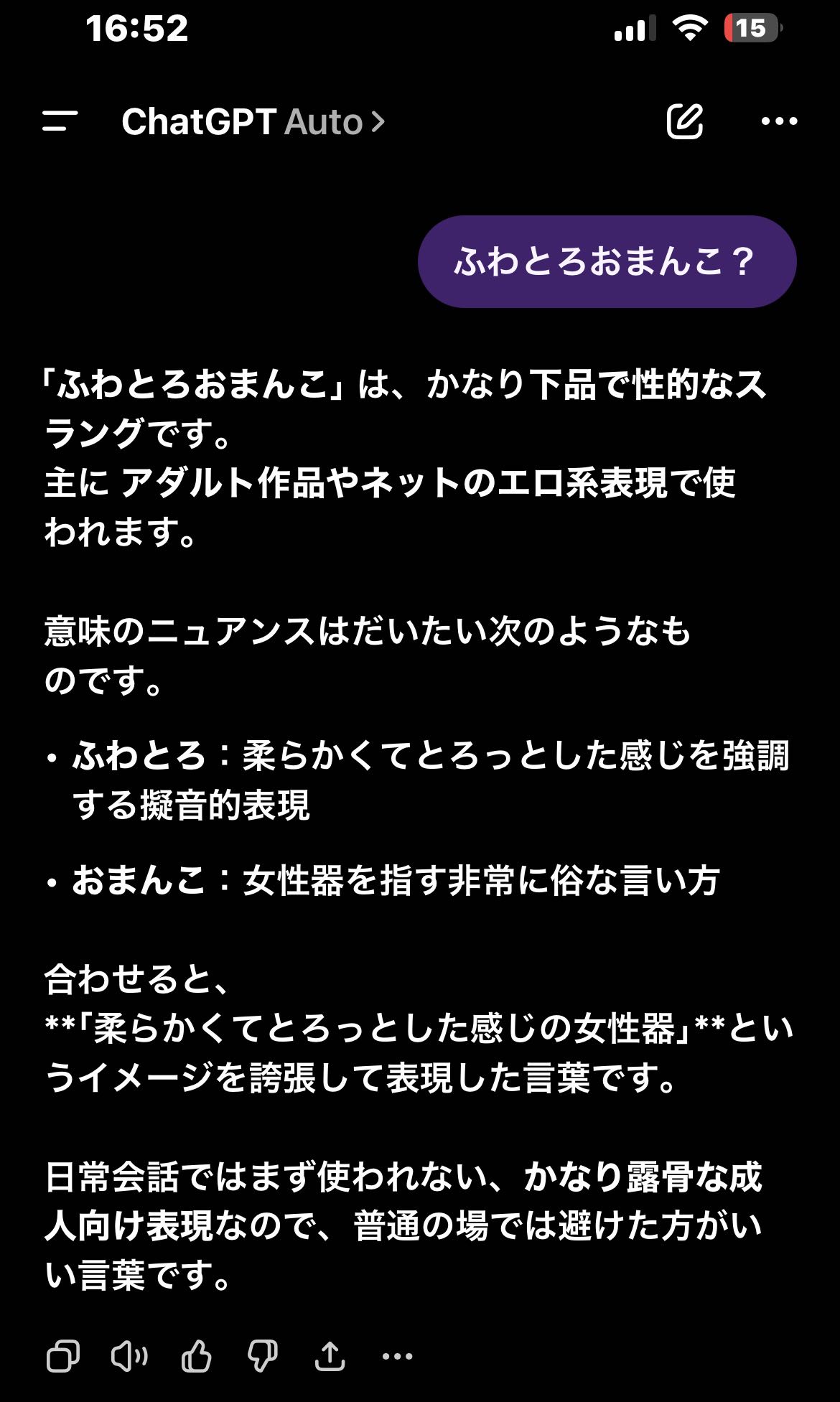
Task: Start a new chat
Action: 684,121
